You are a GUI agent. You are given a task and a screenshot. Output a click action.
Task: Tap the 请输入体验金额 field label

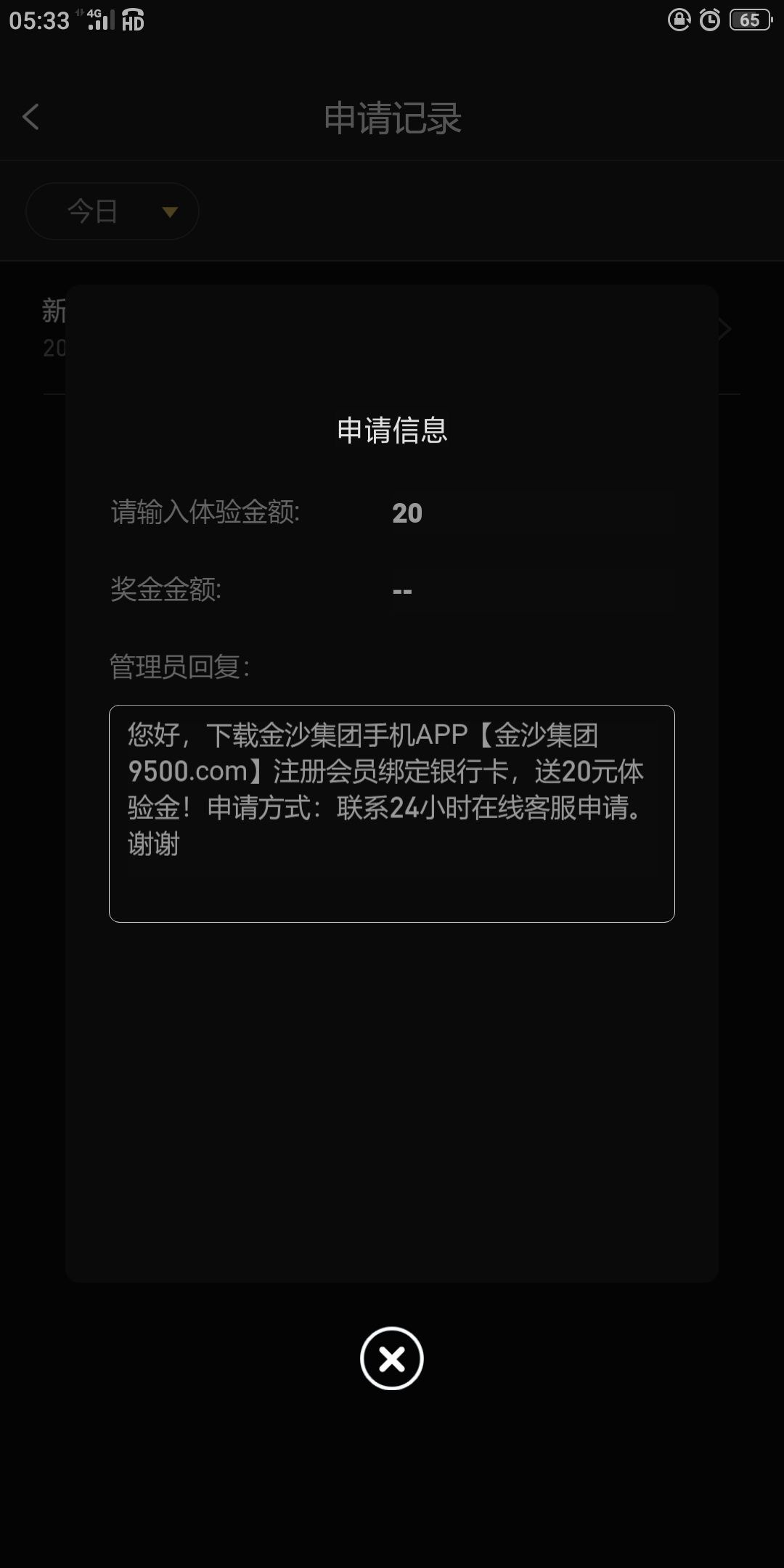point(205,513)
